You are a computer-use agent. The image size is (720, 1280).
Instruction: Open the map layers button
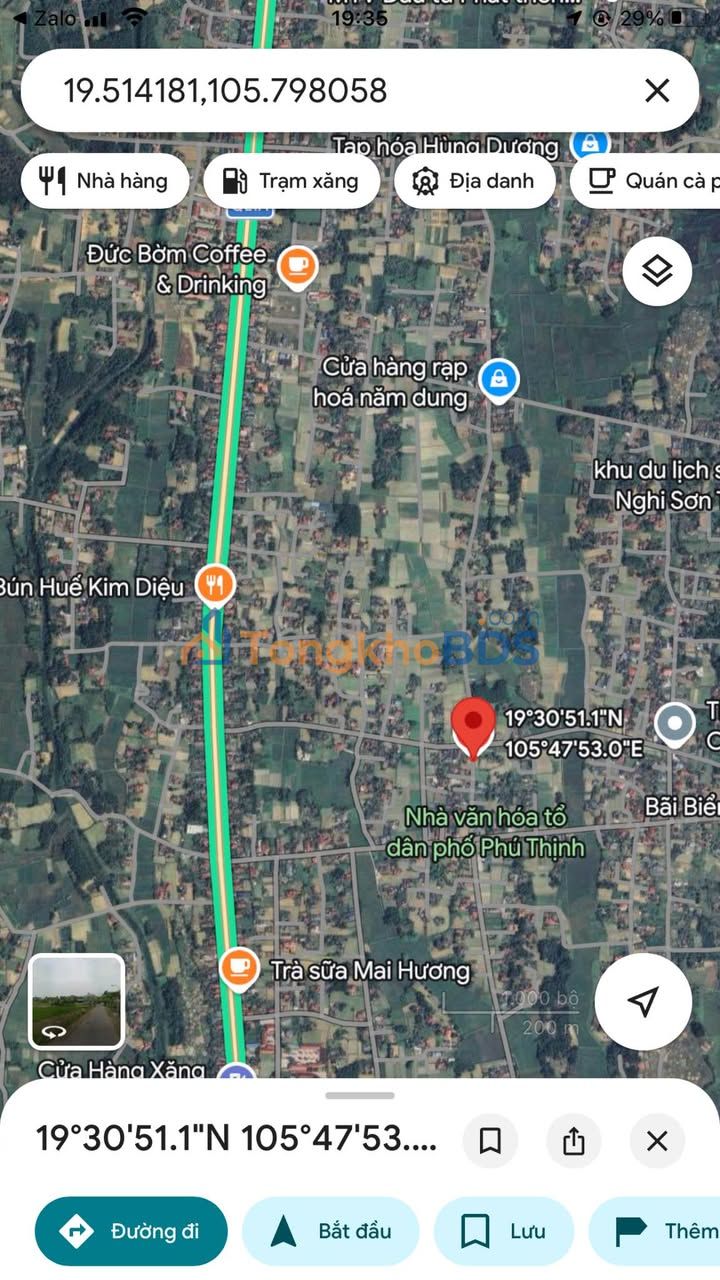point(657,271)
